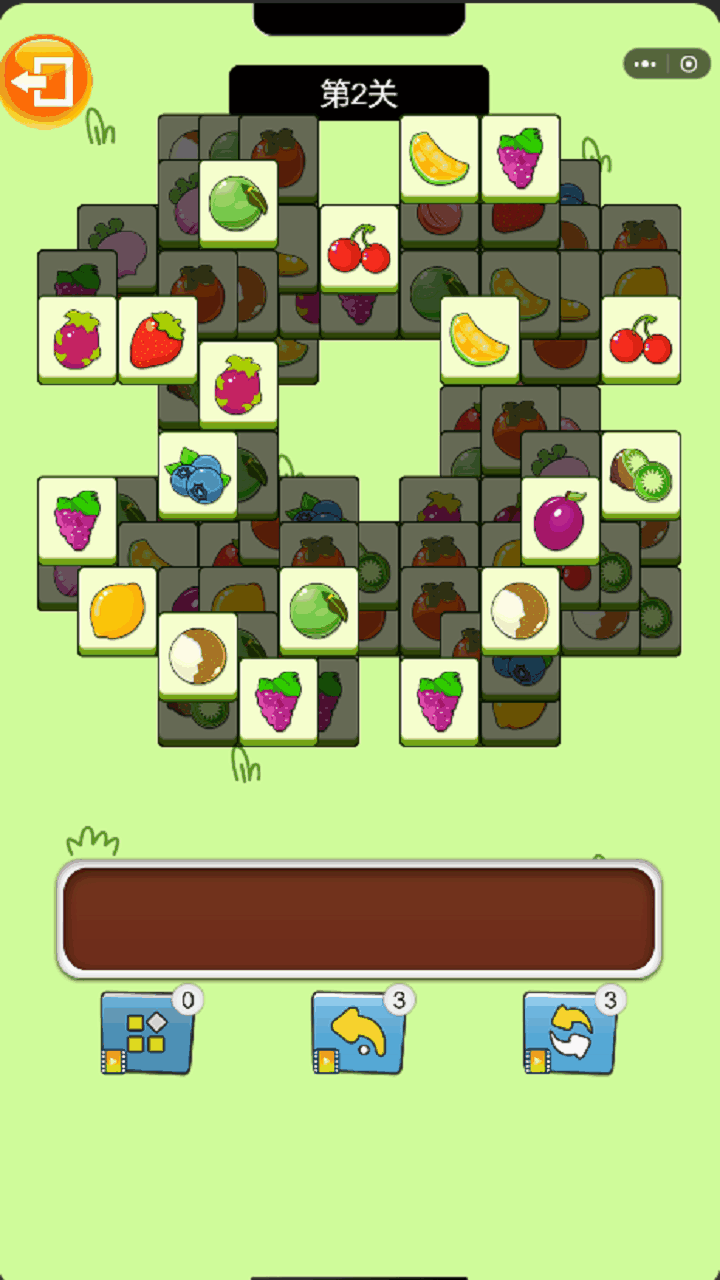Close the mini program via the circle icon
This screenshot has width=720, height=1280.
tap(689, 64)
